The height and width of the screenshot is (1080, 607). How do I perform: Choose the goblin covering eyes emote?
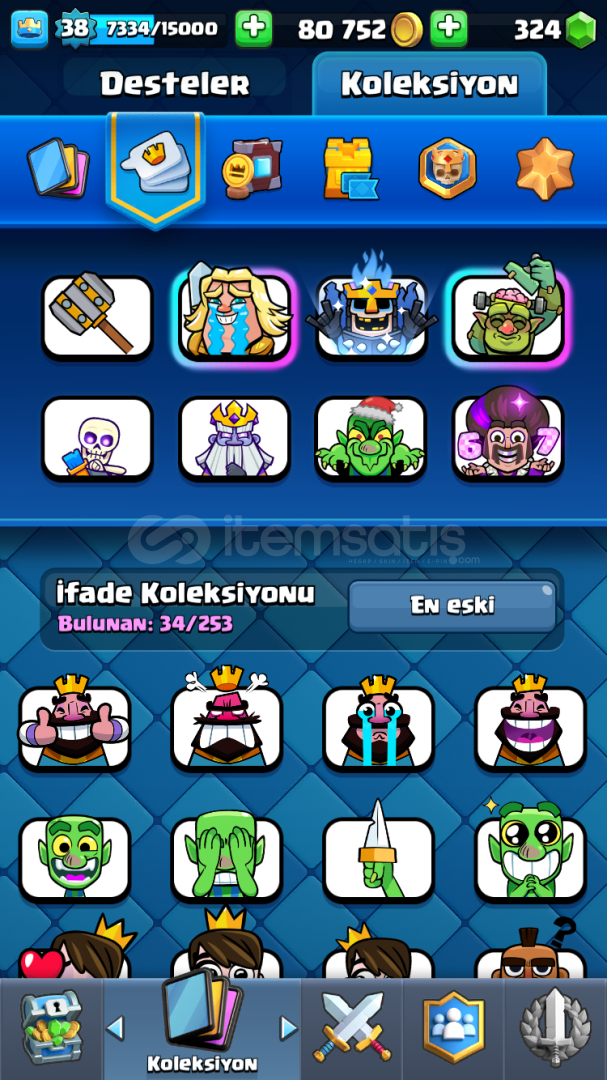227,857
